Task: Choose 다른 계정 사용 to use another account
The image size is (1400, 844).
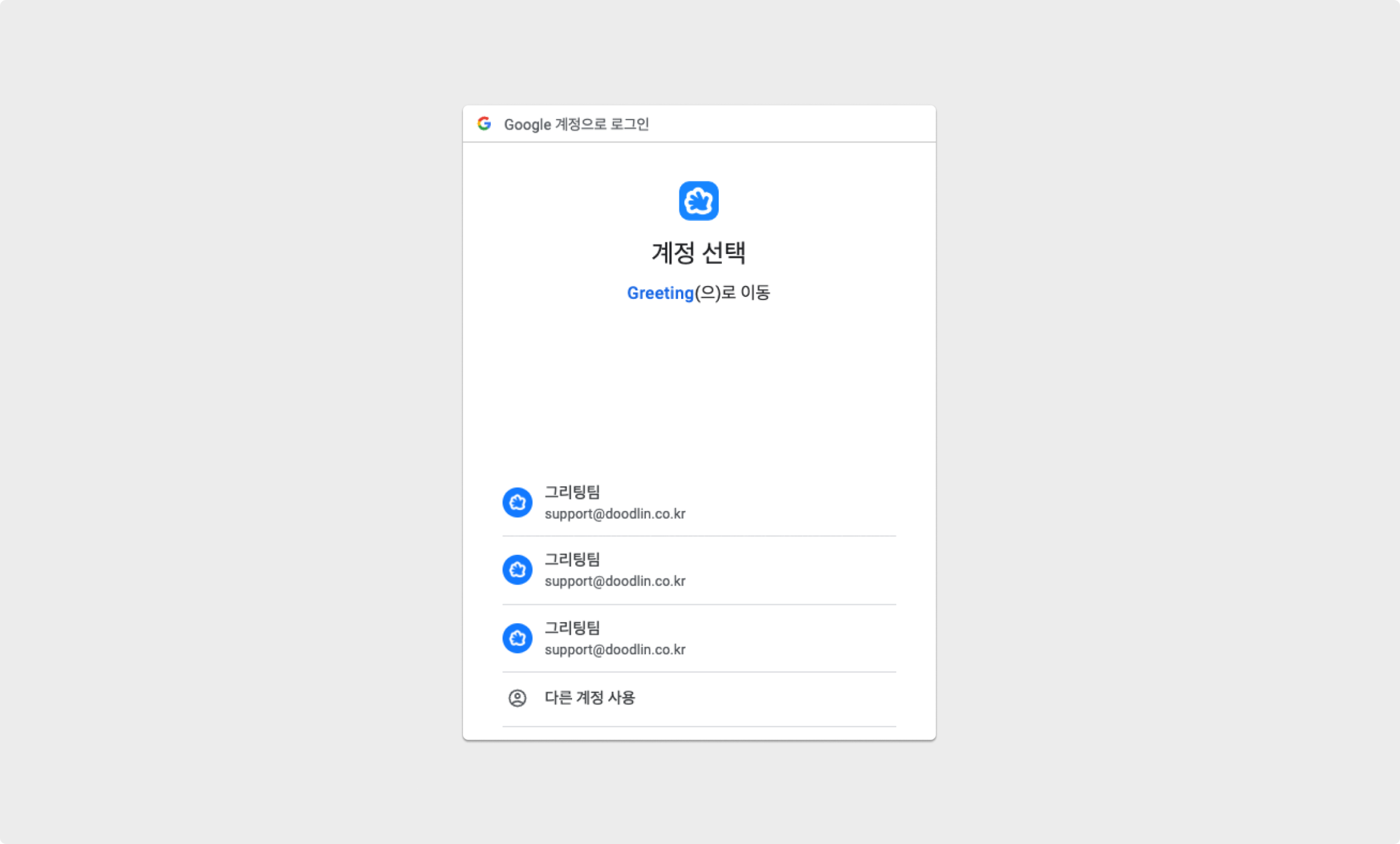Action: click(589, 698)
